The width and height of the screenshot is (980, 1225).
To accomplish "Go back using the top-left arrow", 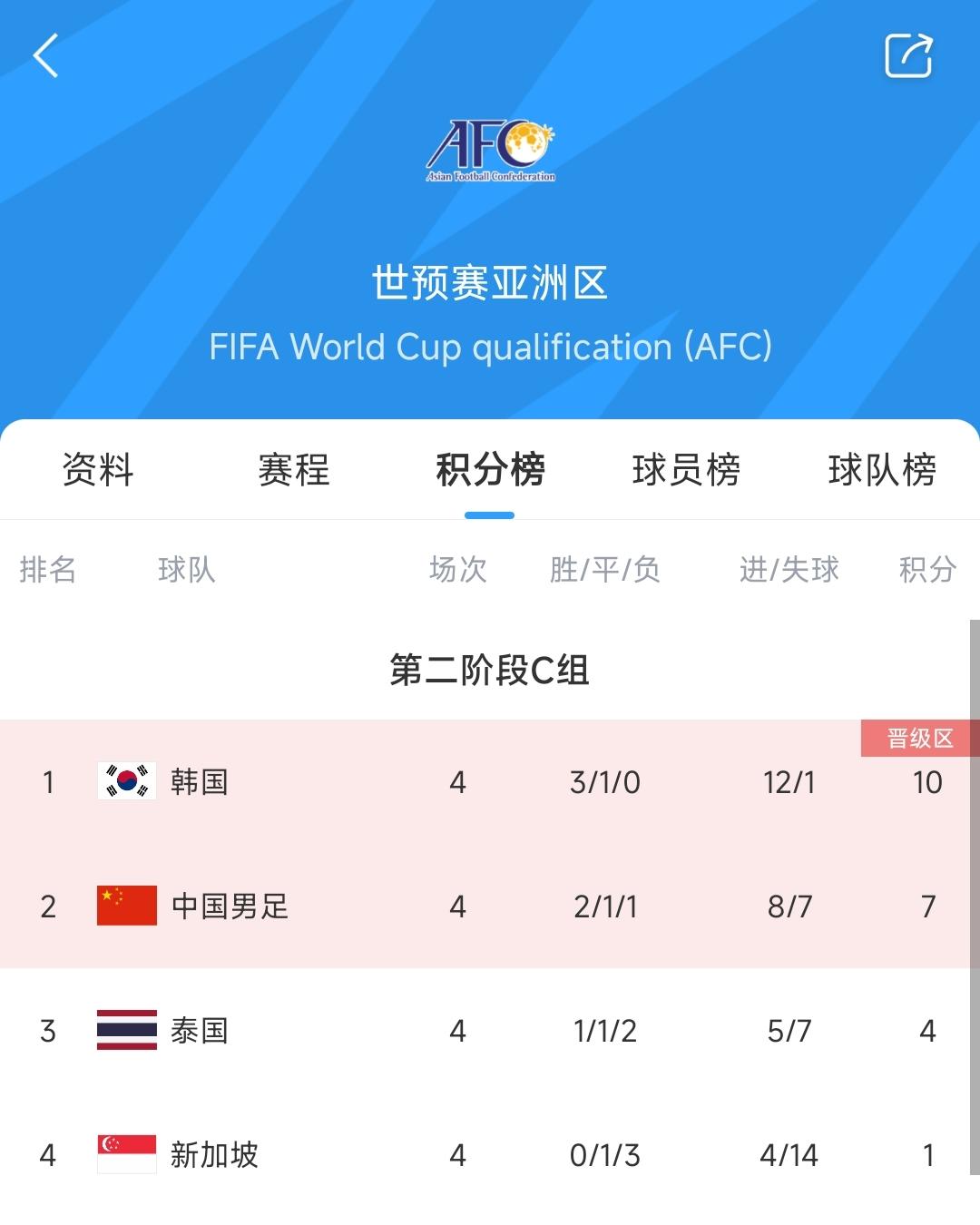I will (x=45, y=56).
